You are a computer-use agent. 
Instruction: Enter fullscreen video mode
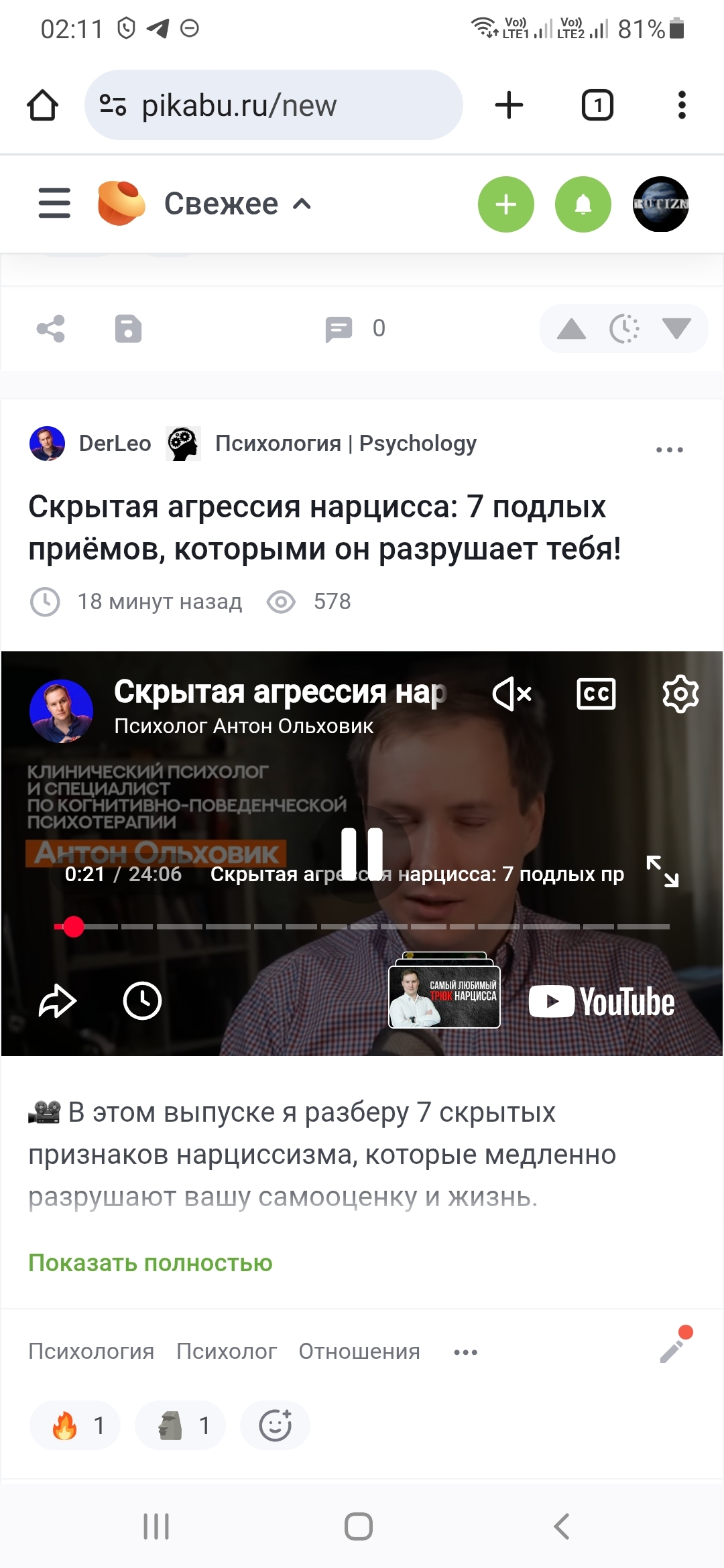click(x=662, y=871)
